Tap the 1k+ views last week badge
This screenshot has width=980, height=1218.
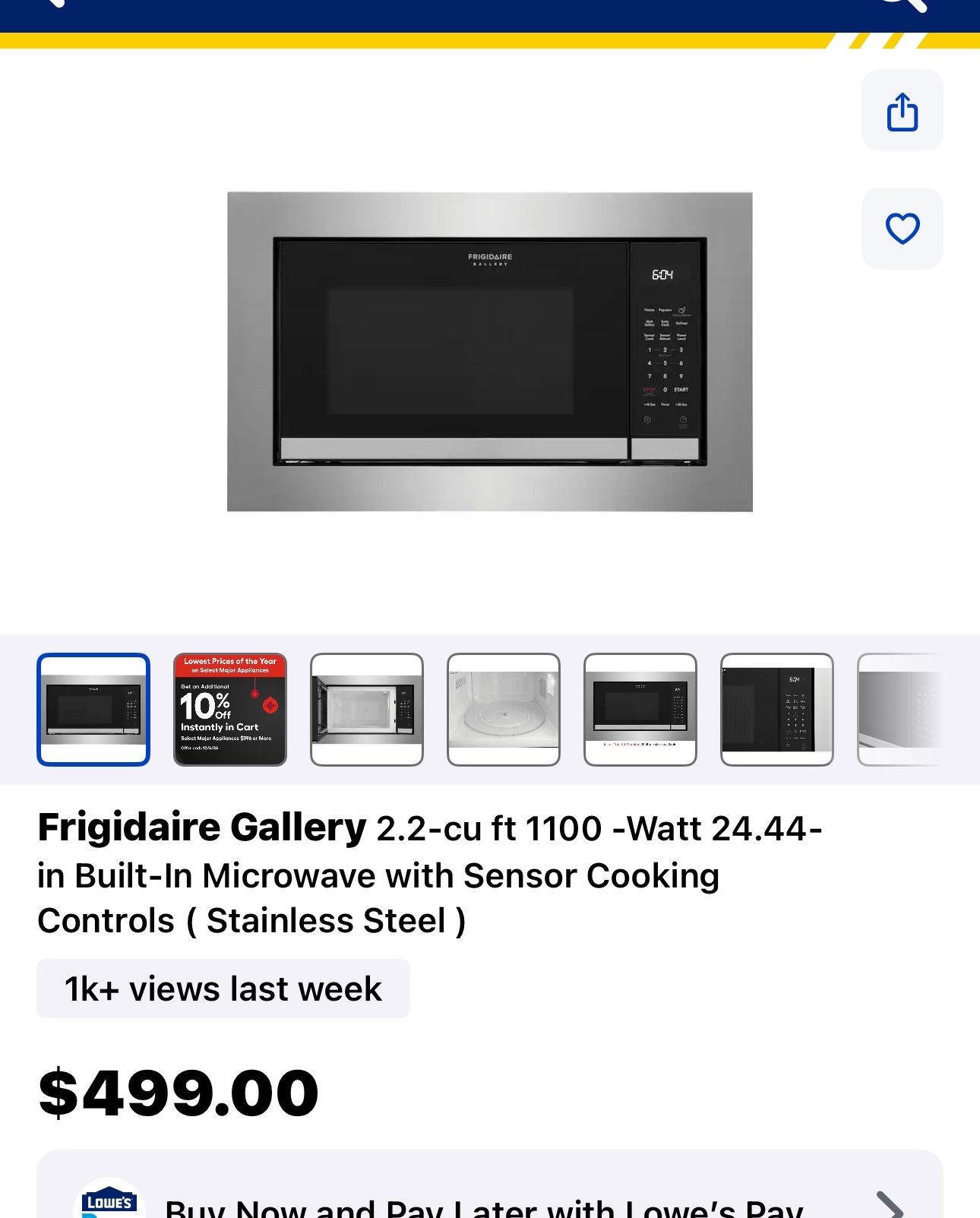(x=223, y=988)
